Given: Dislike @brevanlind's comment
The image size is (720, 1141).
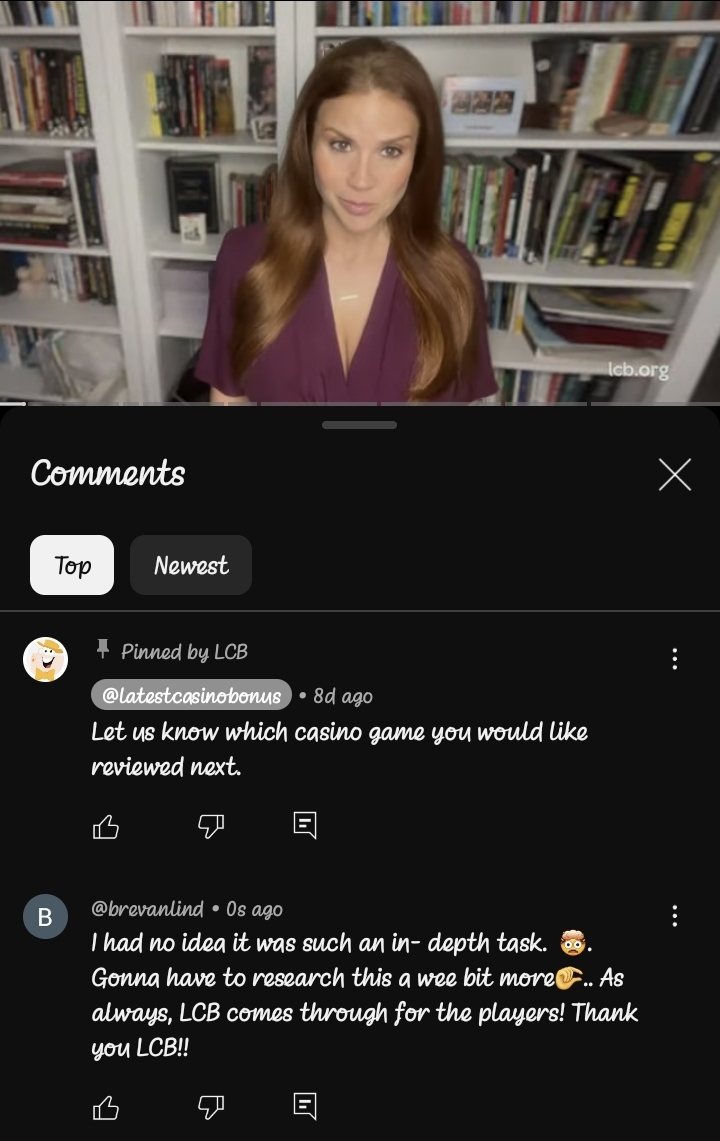Looking at the screenshot, I should coord(210,1106).
